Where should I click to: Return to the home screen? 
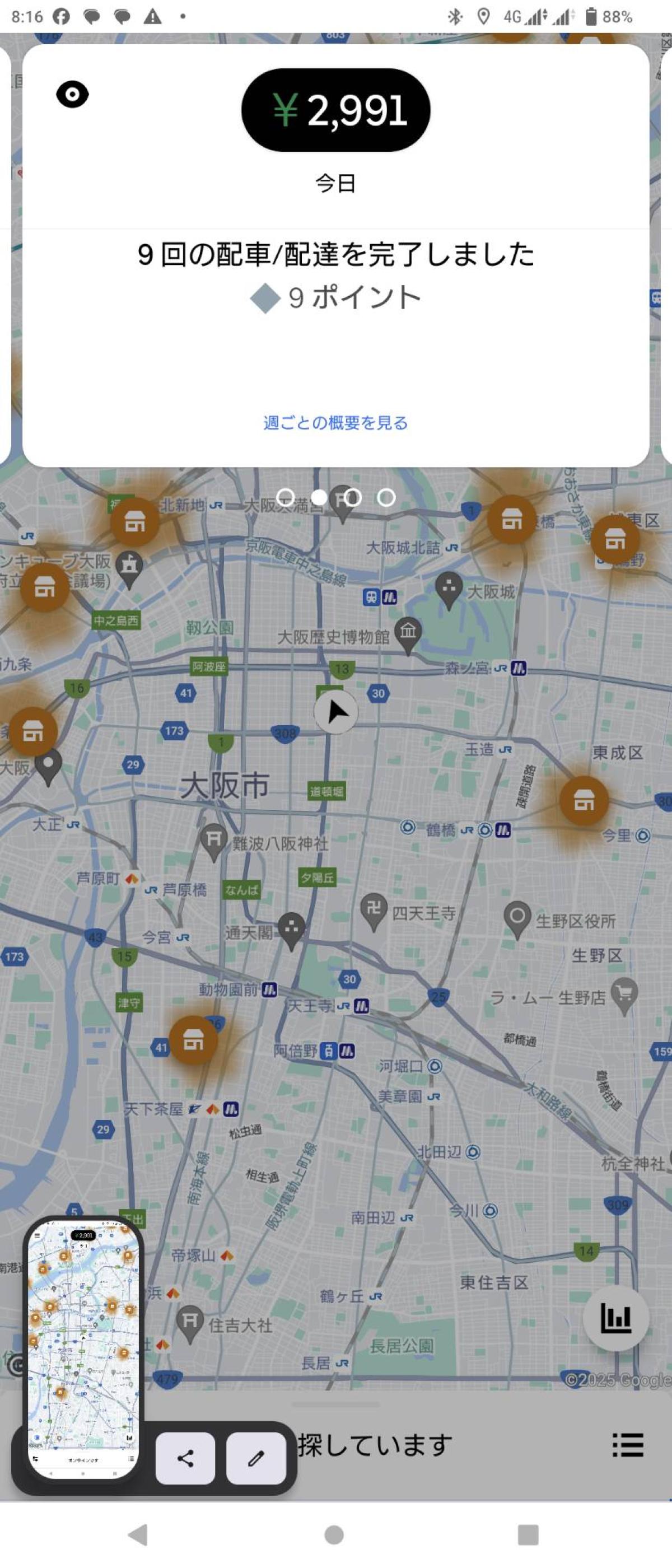(334, 1534)
